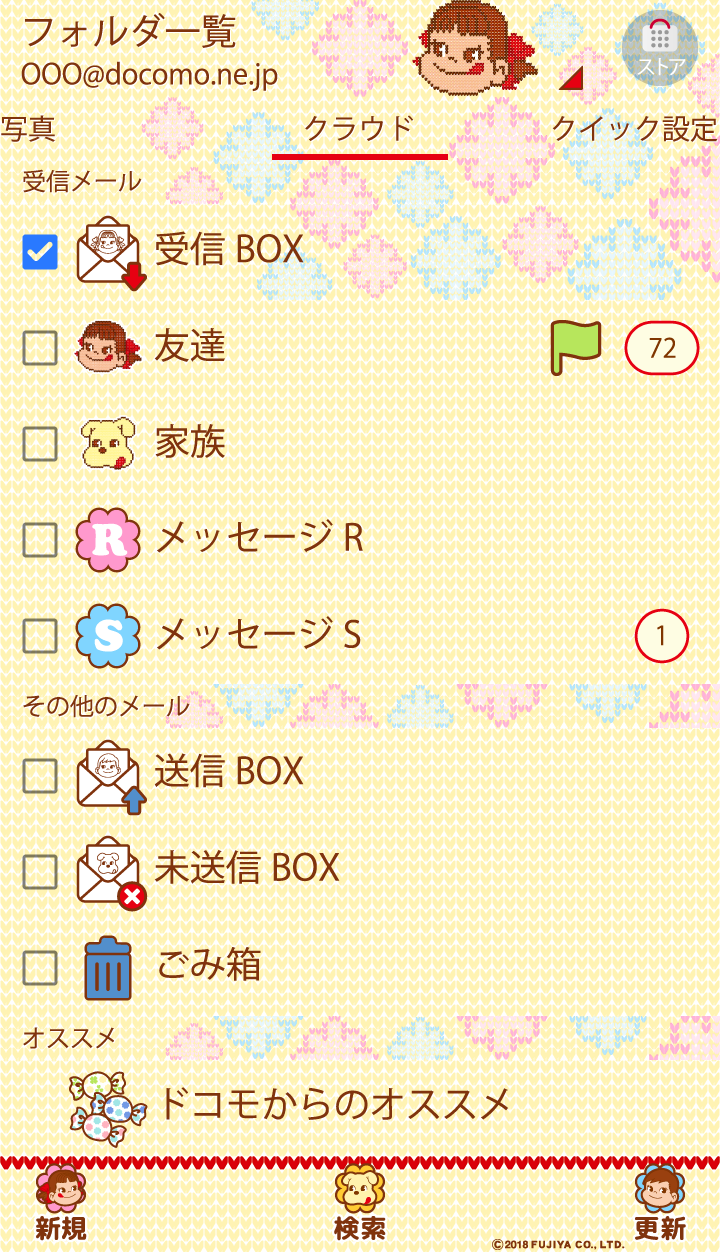Switch to the 写真 tab
Screen dimensions: 720x1252
click(x=28, y=129)
